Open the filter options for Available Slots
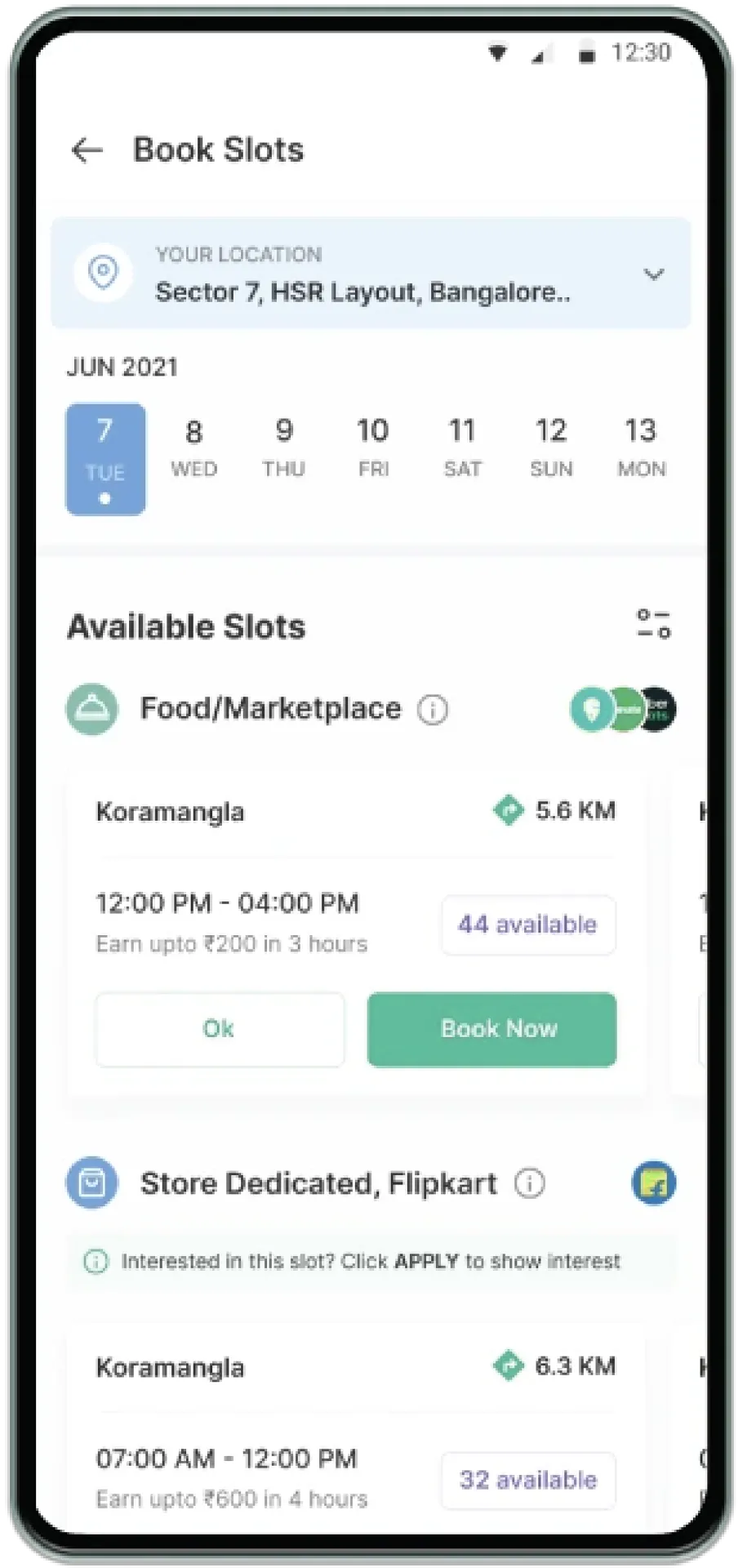The image size is (756, 1568). tap(653, 624)
